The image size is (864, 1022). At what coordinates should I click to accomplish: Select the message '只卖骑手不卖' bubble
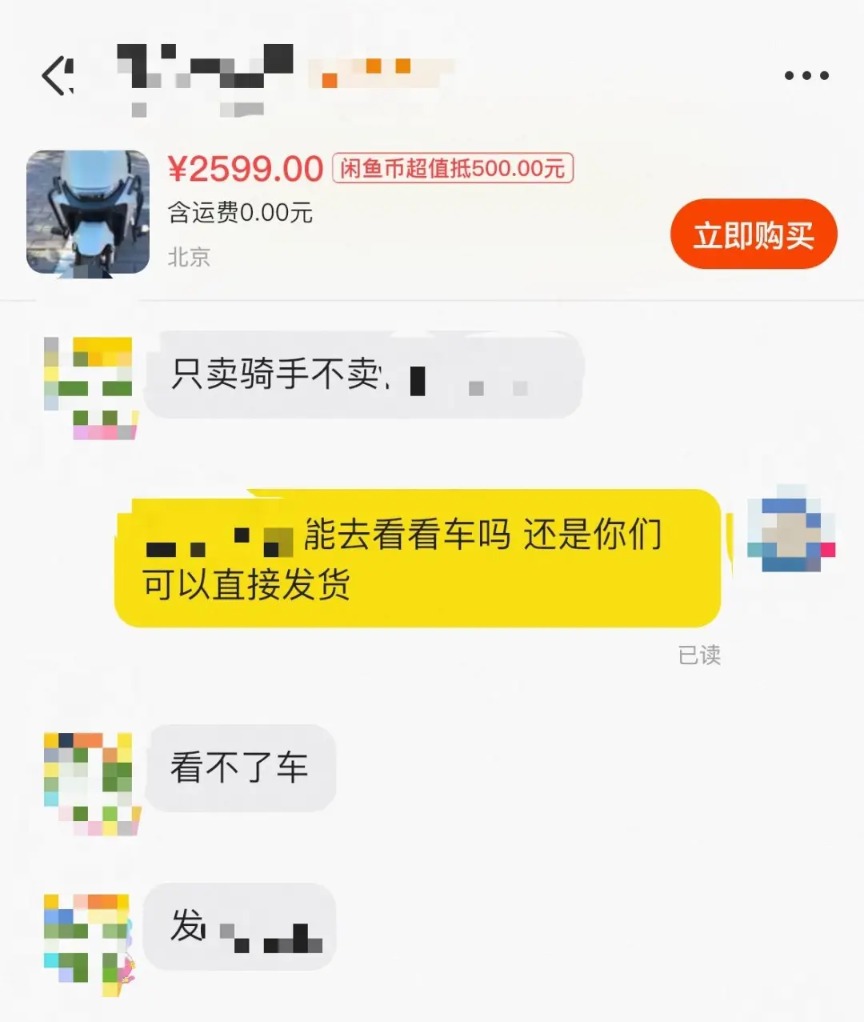360,375
